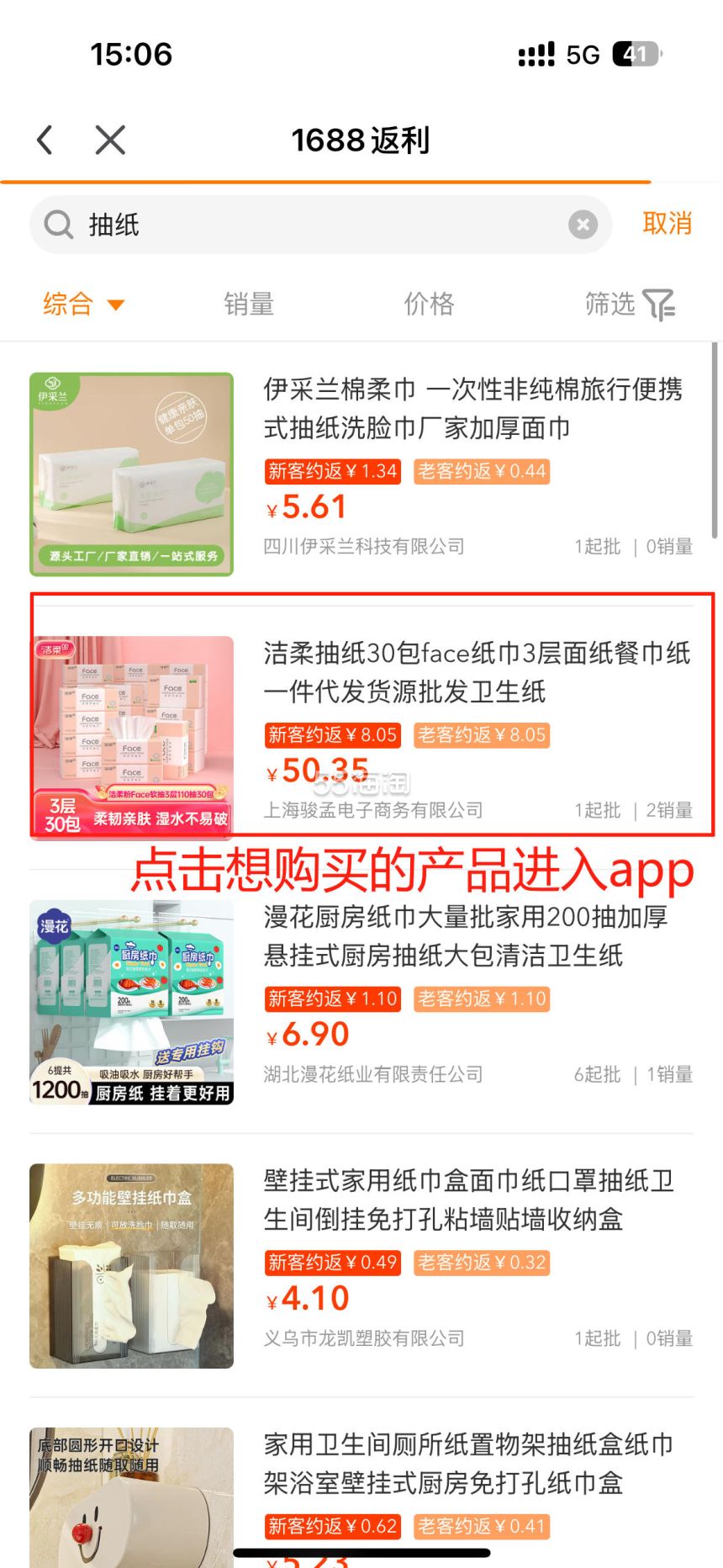Sort results by 价格

pos(429,304)
